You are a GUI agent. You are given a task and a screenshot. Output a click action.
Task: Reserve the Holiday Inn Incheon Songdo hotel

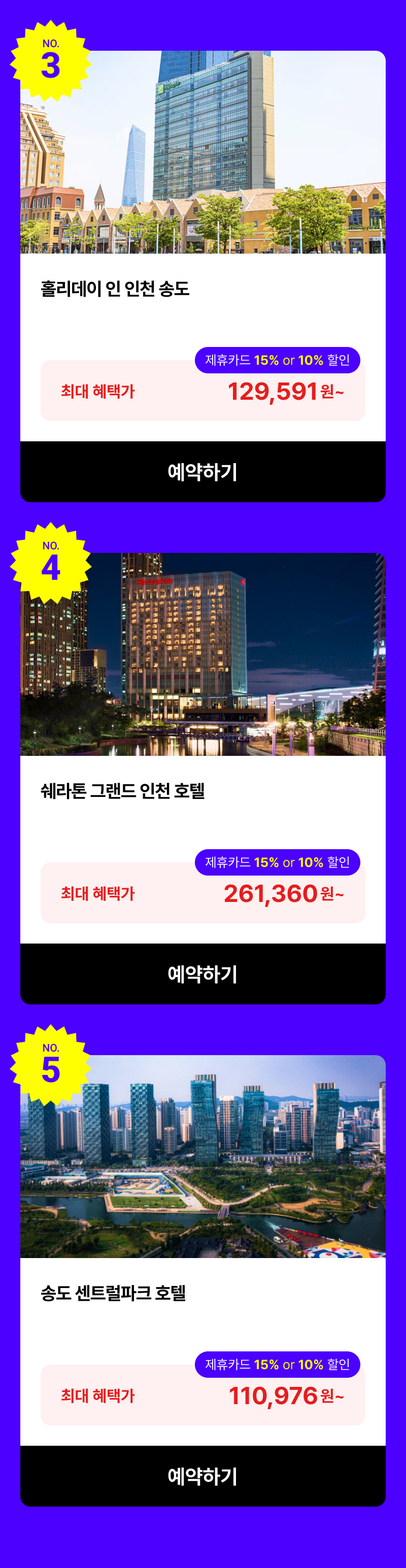202,472
